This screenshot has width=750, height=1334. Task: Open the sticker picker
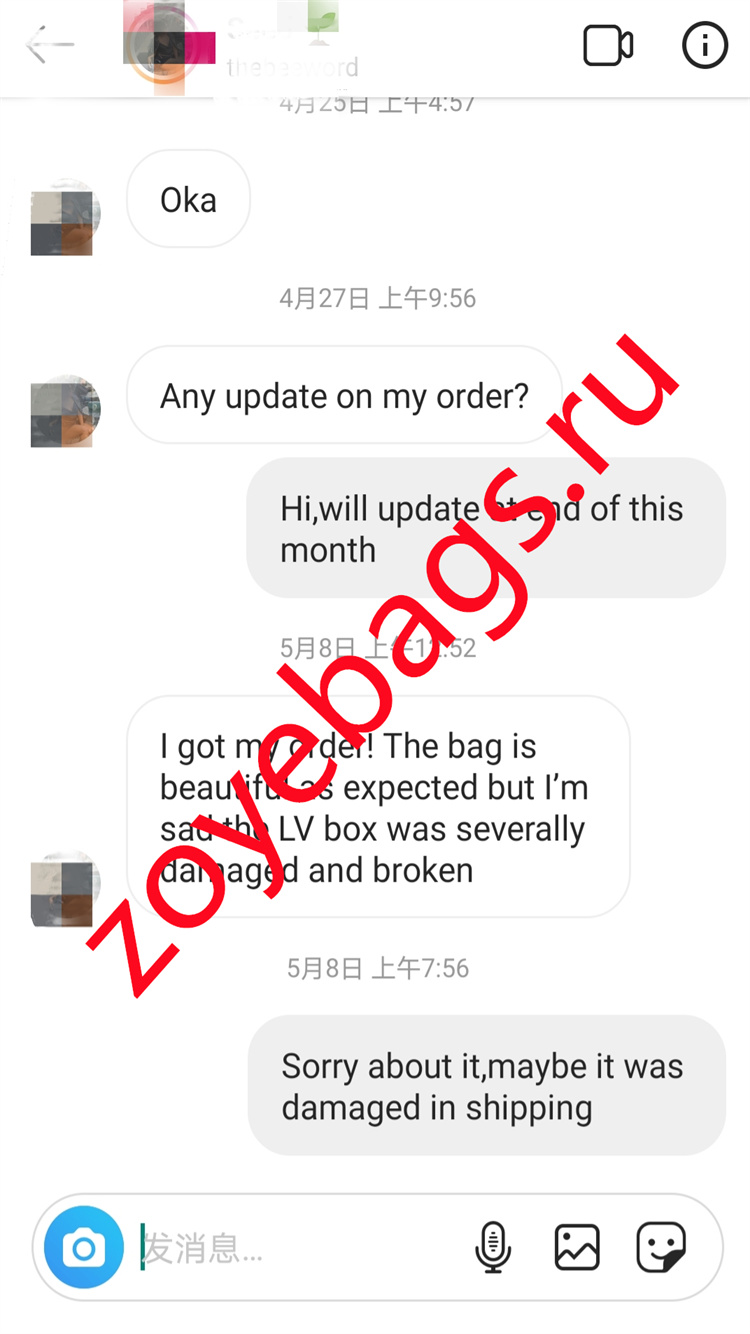pyautogui.click(x=661, y=1248)
